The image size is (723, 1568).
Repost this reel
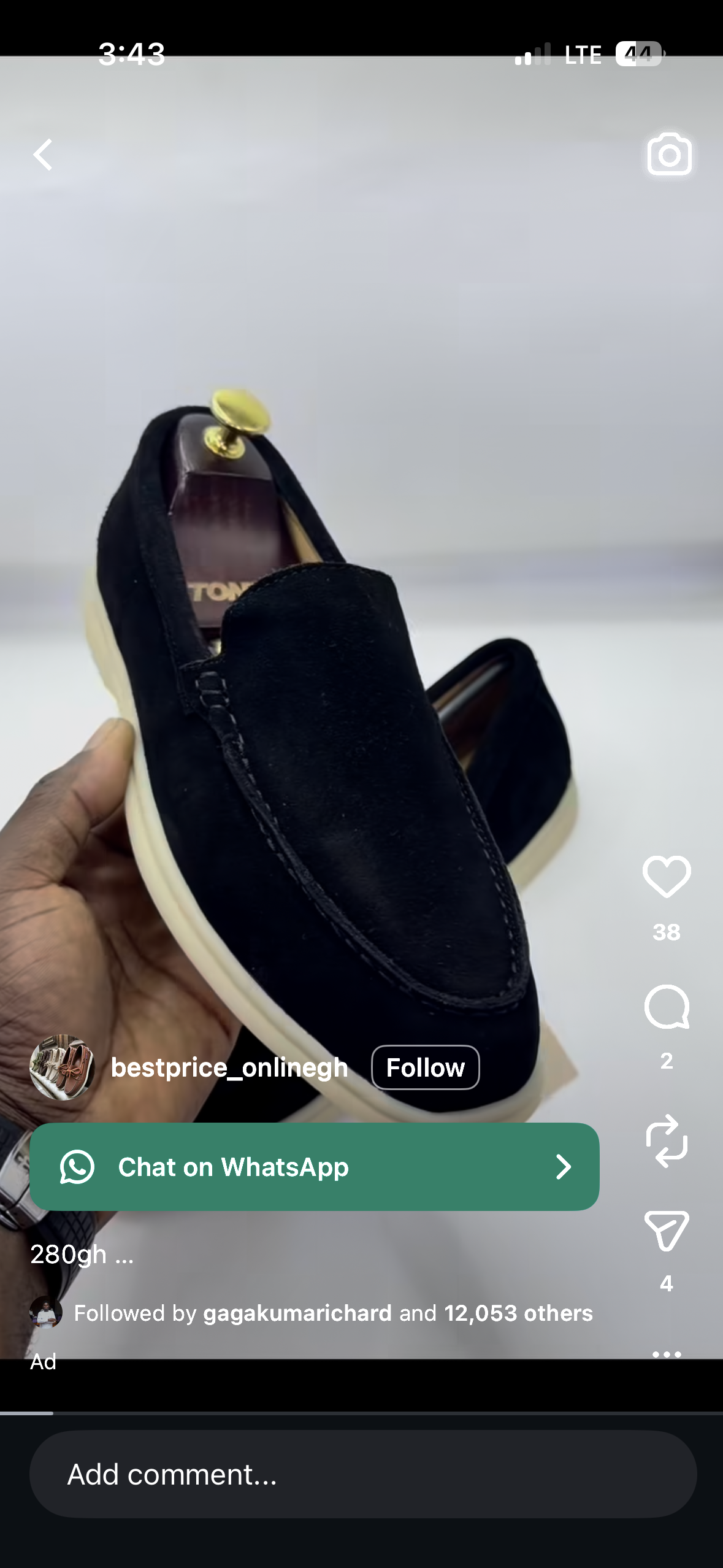pyautogui.click(x=667, y=1140)
